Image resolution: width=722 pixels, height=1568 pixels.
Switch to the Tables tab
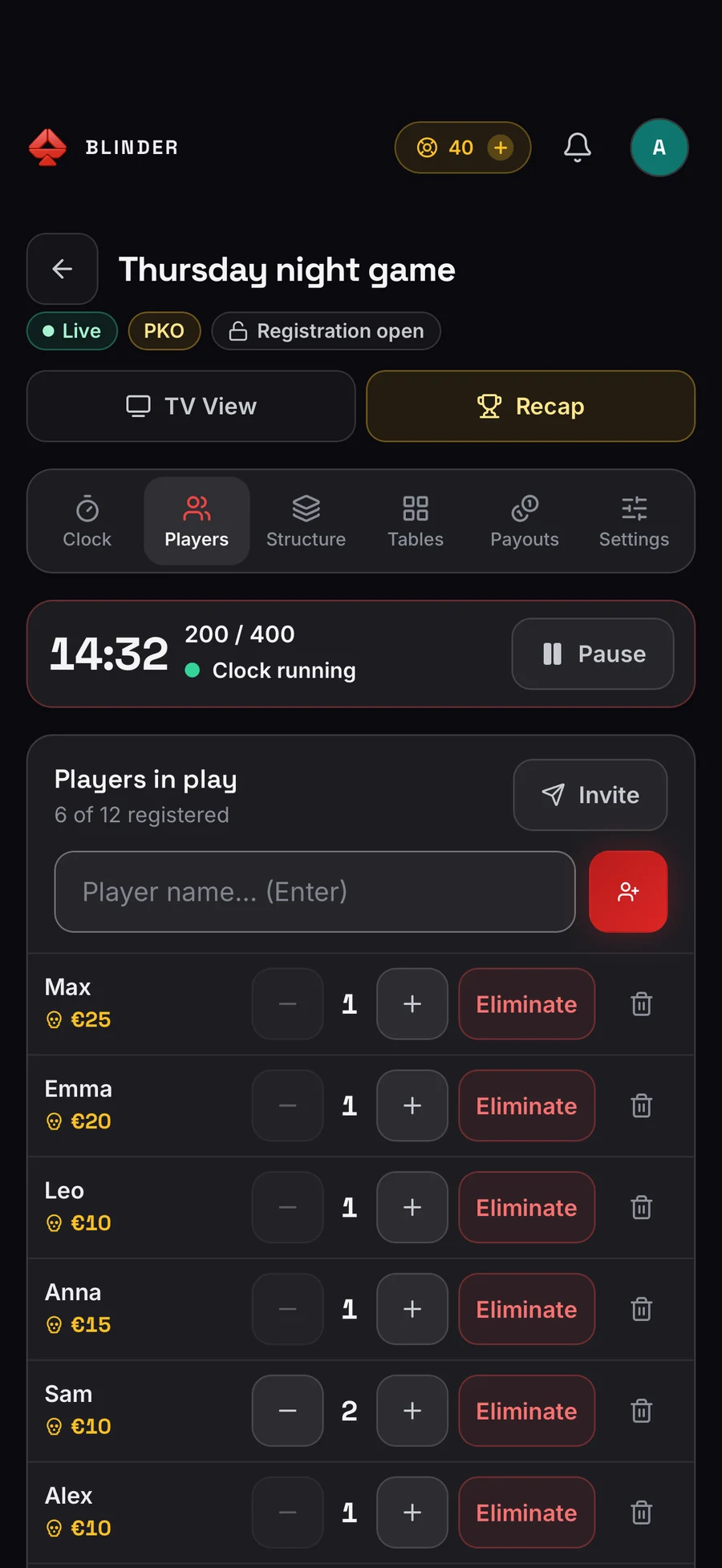click(x=416, y=521)
